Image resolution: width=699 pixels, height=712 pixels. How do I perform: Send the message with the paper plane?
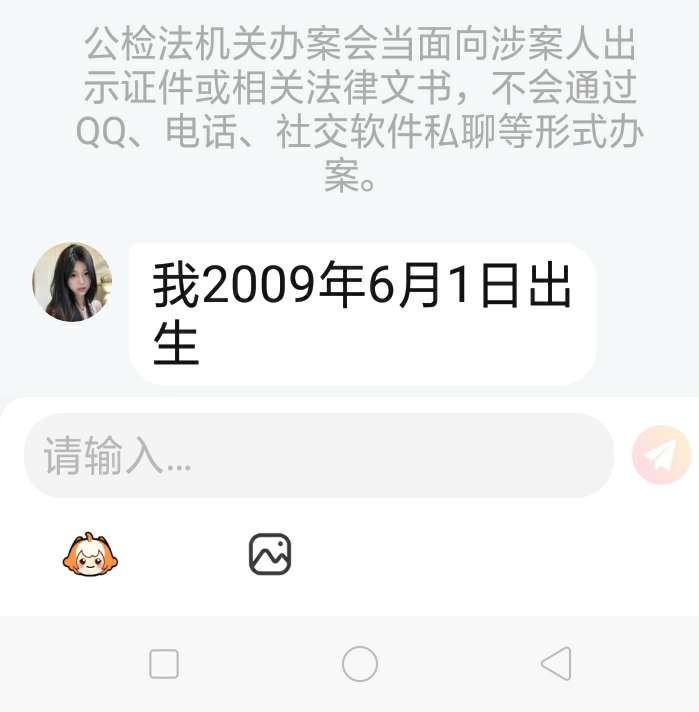coord(661,456)
